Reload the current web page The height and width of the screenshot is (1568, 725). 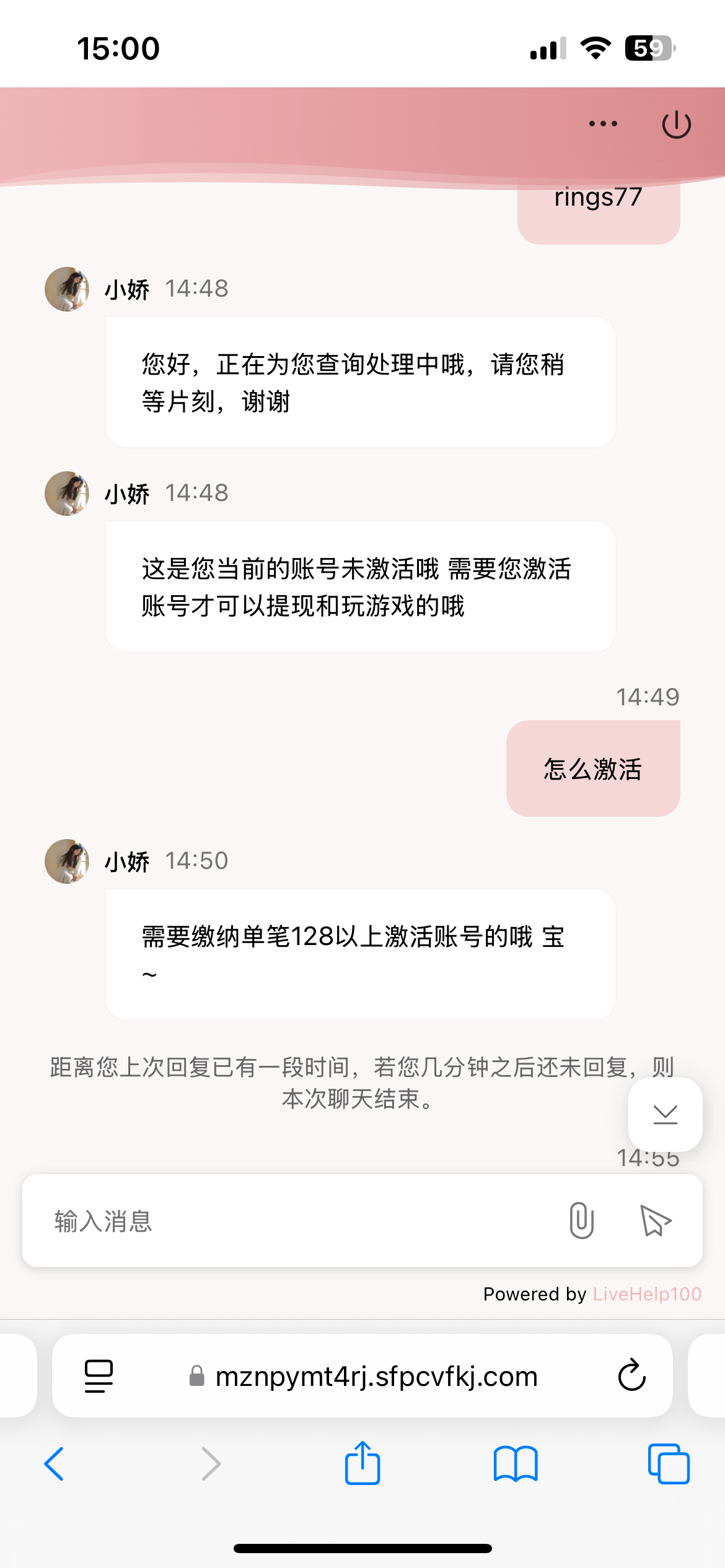[x=631, y=1376]
